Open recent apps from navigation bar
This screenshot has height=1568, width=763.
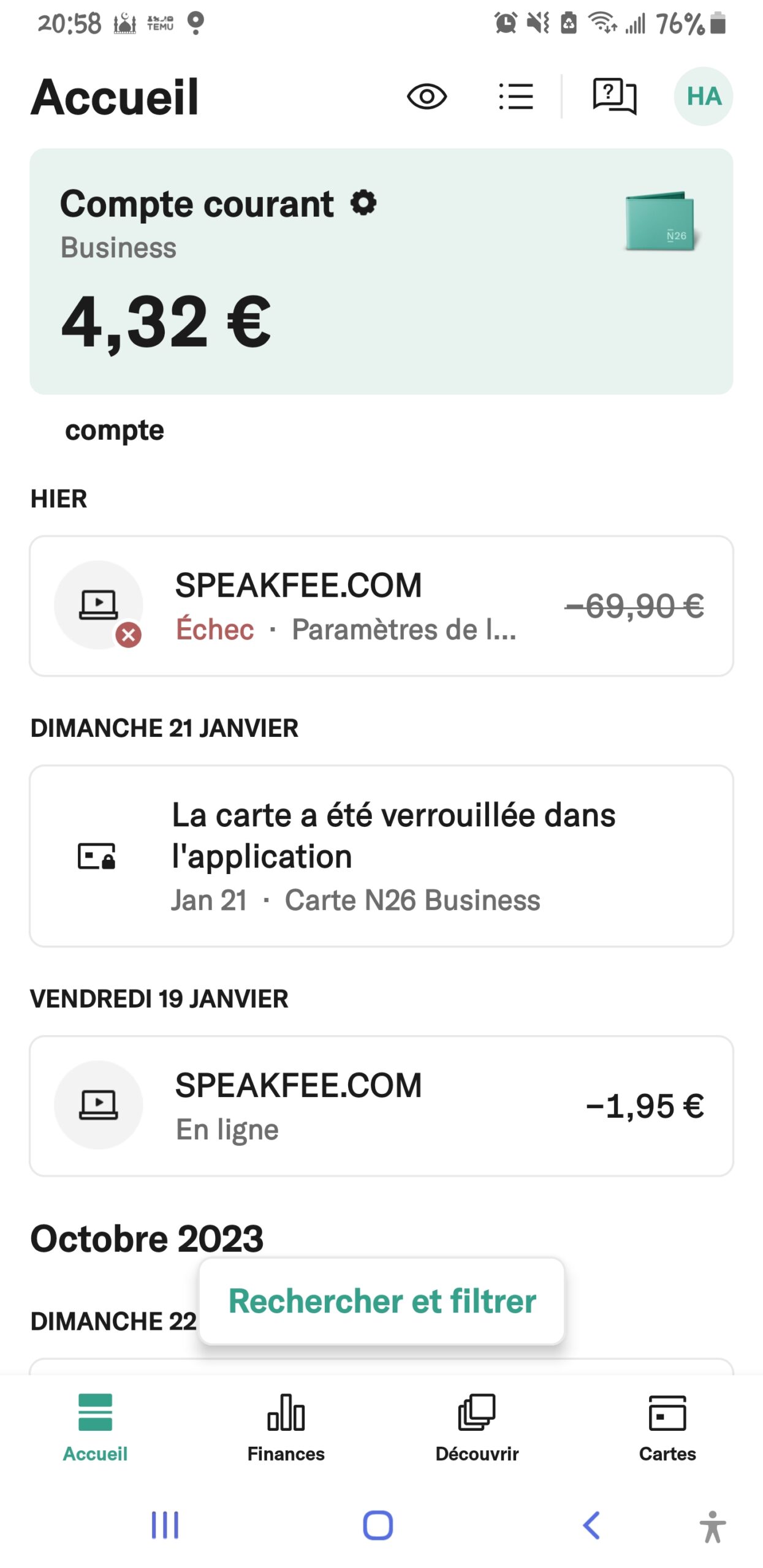[x=165, y=1525]
